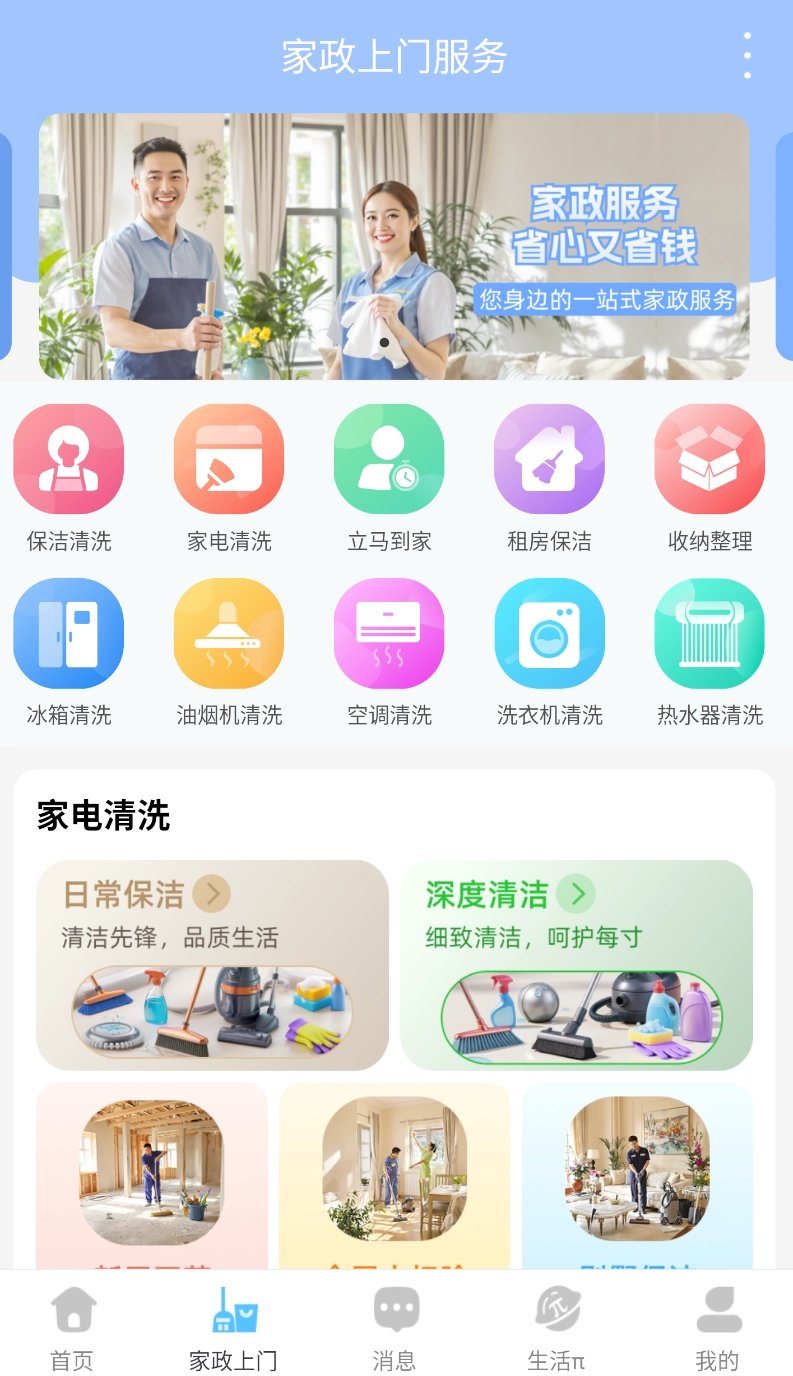Open the three-dot menu top right
The image size is (793, 1376).
tap(746, 56)
